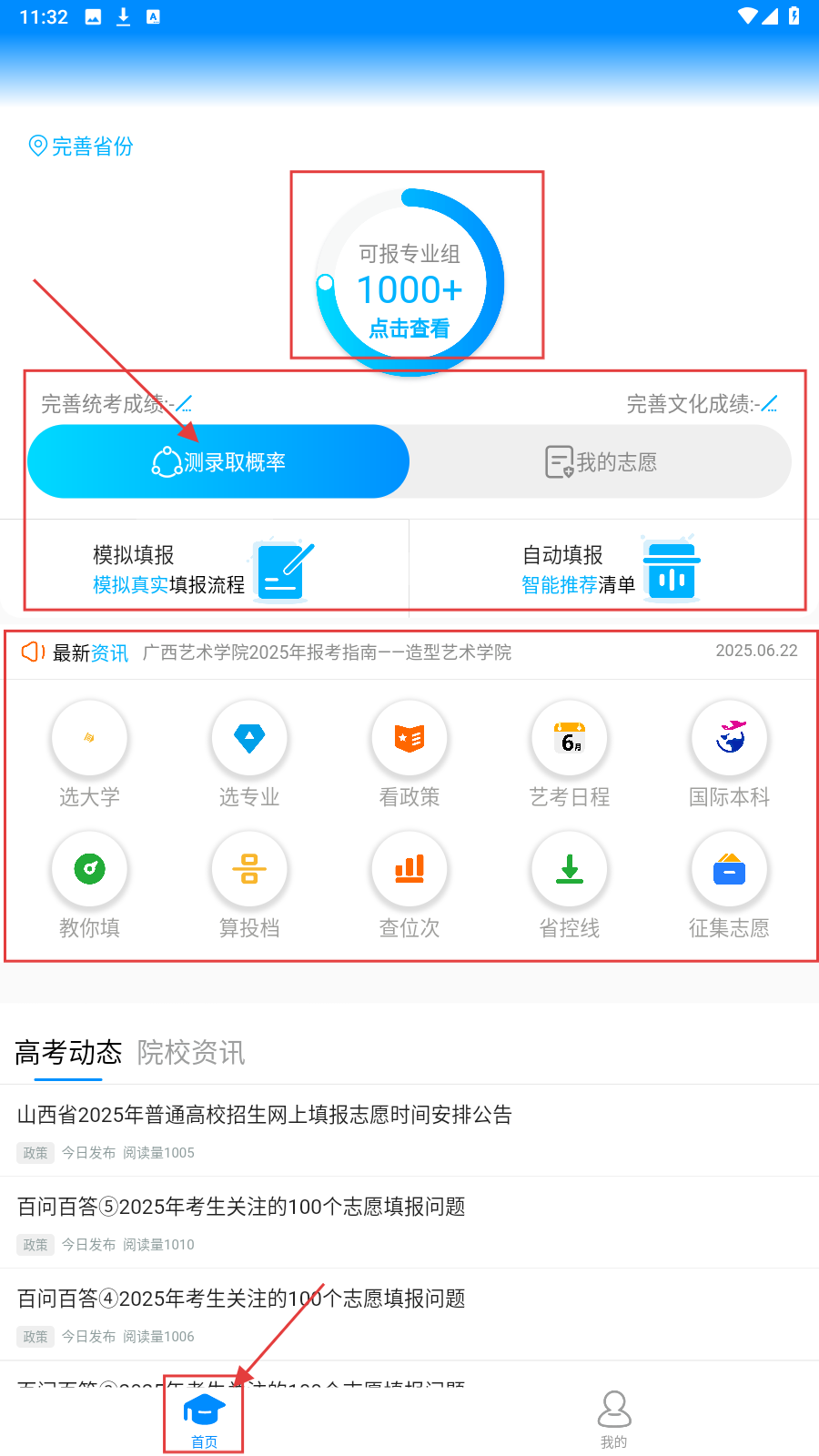The image size is (819, 1456).
Task: Switch to 我的 tab
Action: (x=614, y=1418)
